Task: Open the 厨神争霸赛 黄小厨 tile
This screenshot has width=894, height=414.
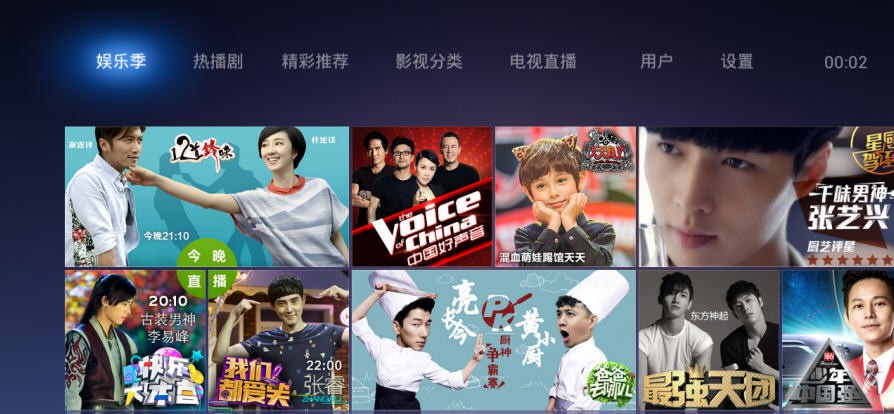Action: [x=493, y=340]
